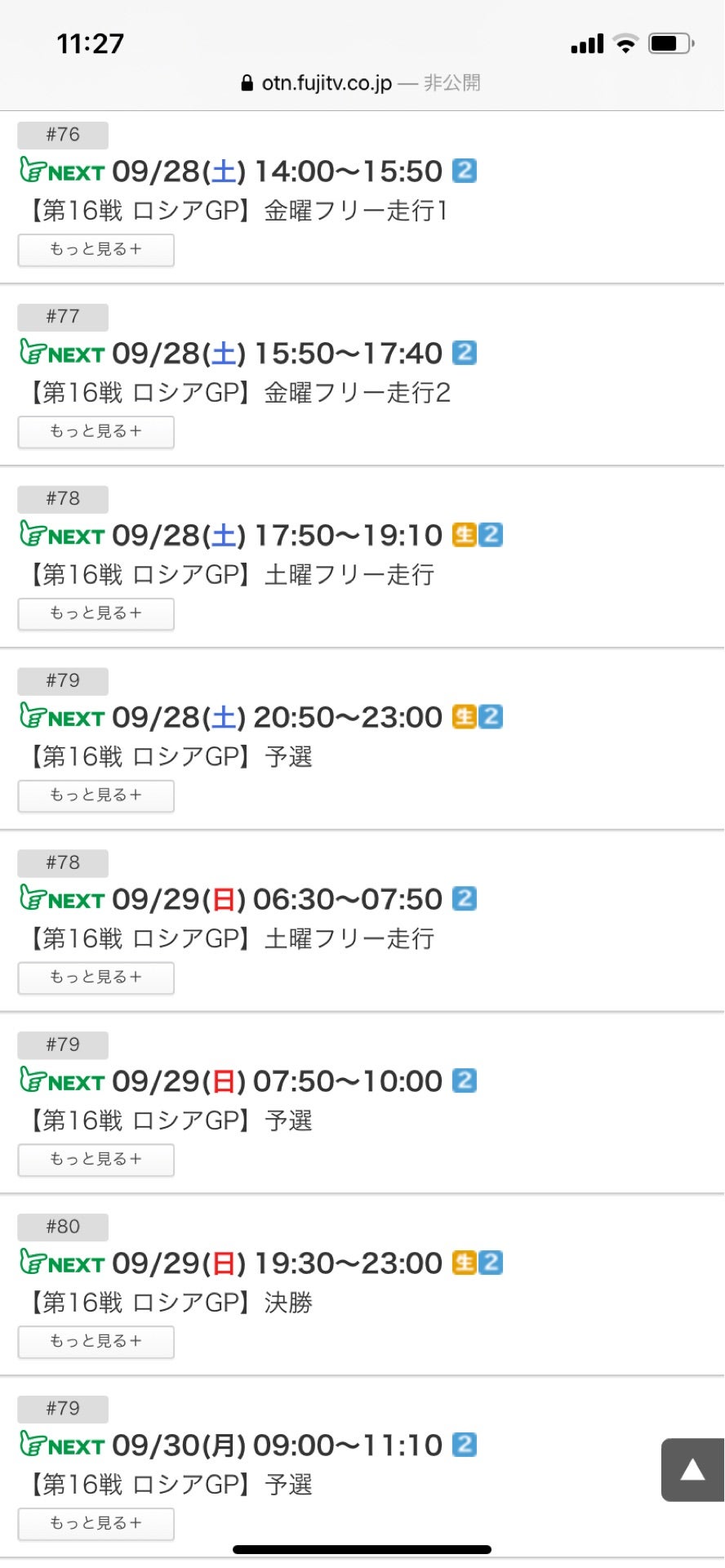The height and width of the screenshot is (1568, 725).
Task: Tap the otn.fujitv.co.jp address bar
Action: (x=362, y=83)
